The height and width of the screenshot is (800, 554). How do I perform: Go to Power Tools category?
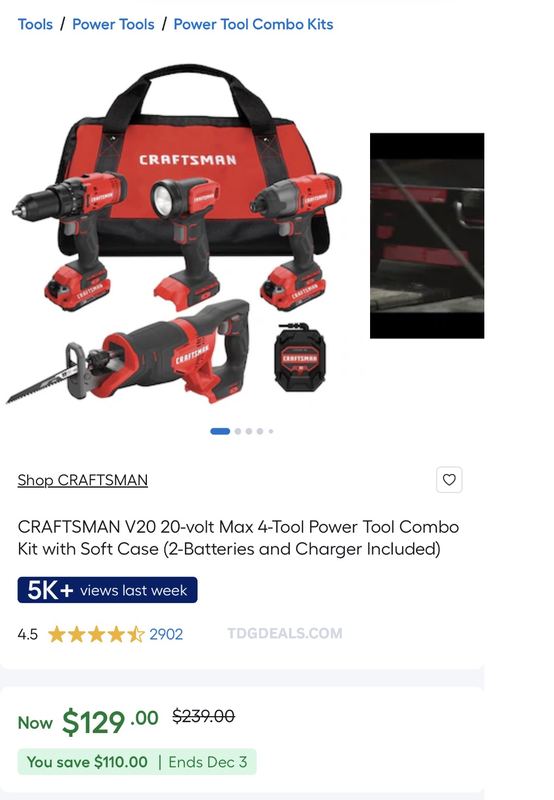click(x=113, y=24)
